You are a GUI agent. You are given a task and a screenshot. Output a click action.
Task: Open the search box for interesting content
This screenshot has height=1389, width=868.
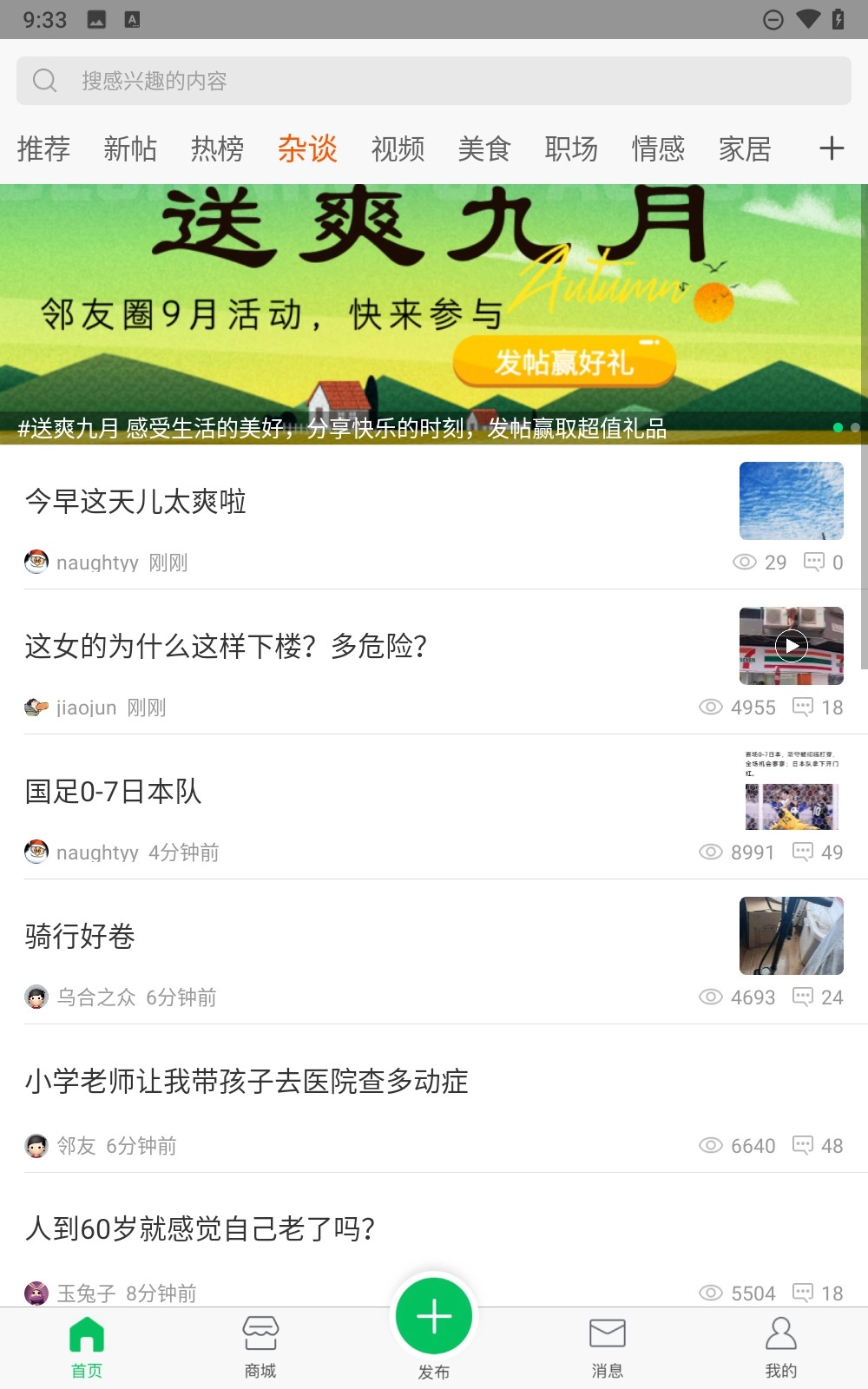[x=434, y=81]
